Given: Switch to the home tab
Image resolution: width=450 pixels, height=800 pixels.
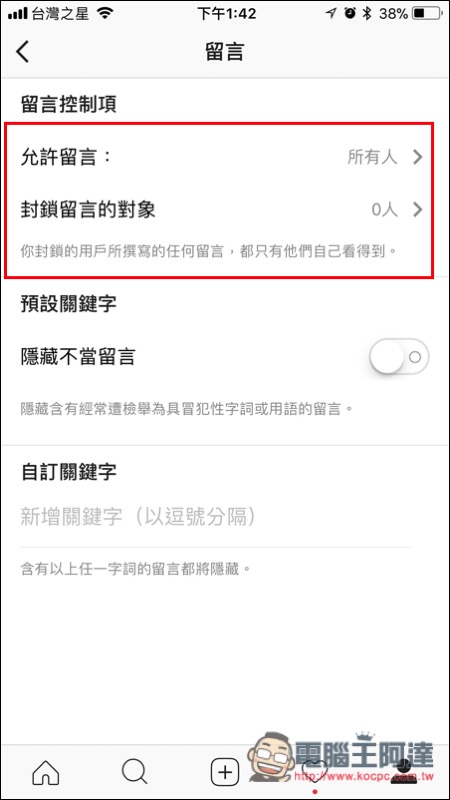Looking at the screenshot, I should 45,772.
